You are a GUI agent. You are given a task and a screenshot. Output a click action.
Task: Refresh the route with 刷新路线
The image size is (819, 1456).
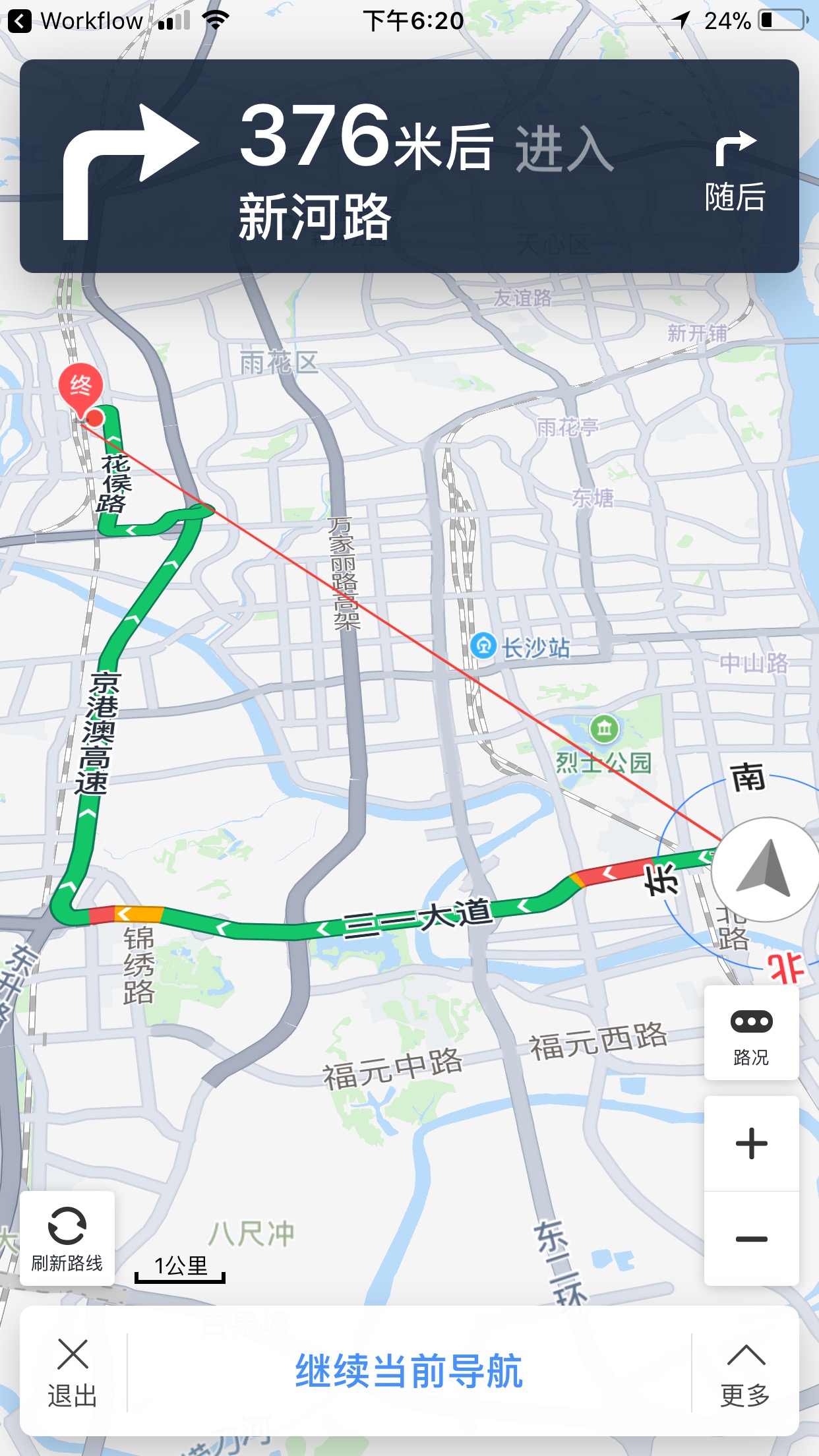pos(67,1238)
